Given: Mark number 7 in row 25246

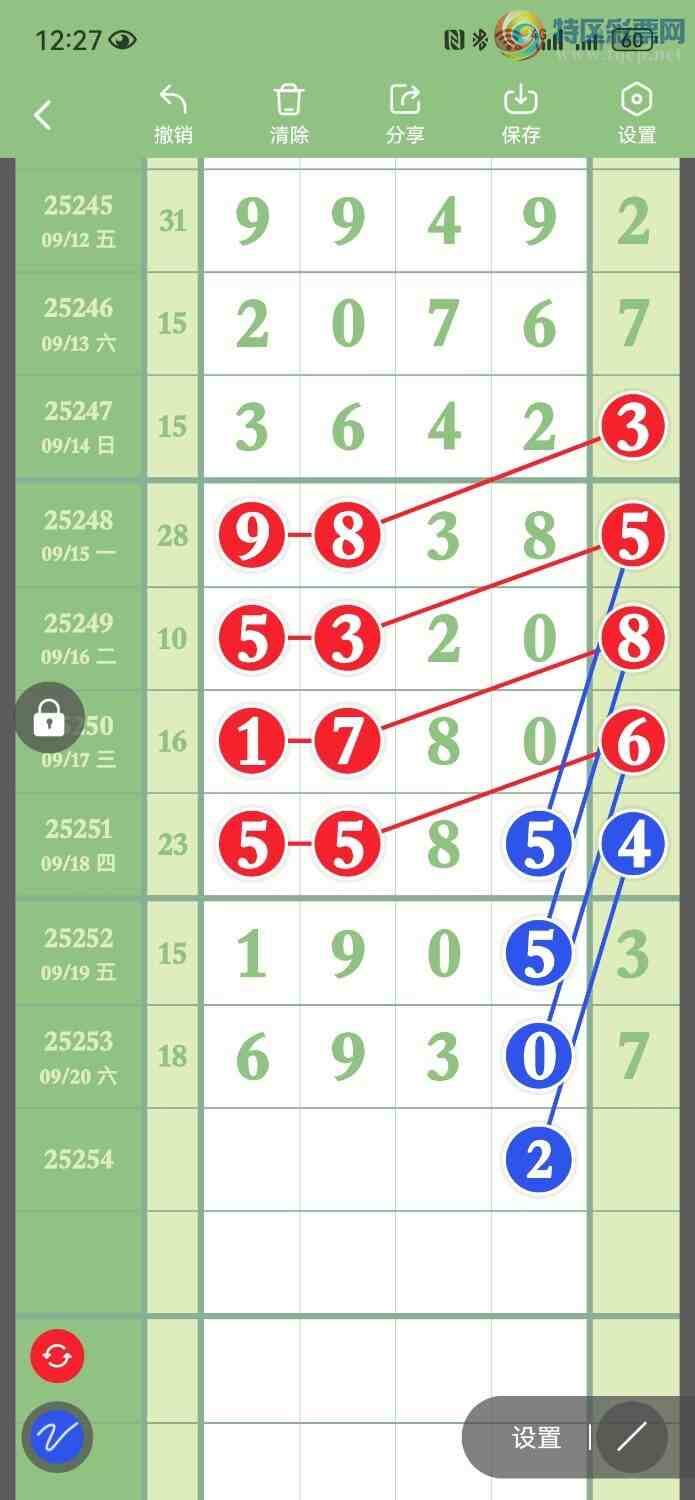Looking at the screenshot, I should coord(443,324).
